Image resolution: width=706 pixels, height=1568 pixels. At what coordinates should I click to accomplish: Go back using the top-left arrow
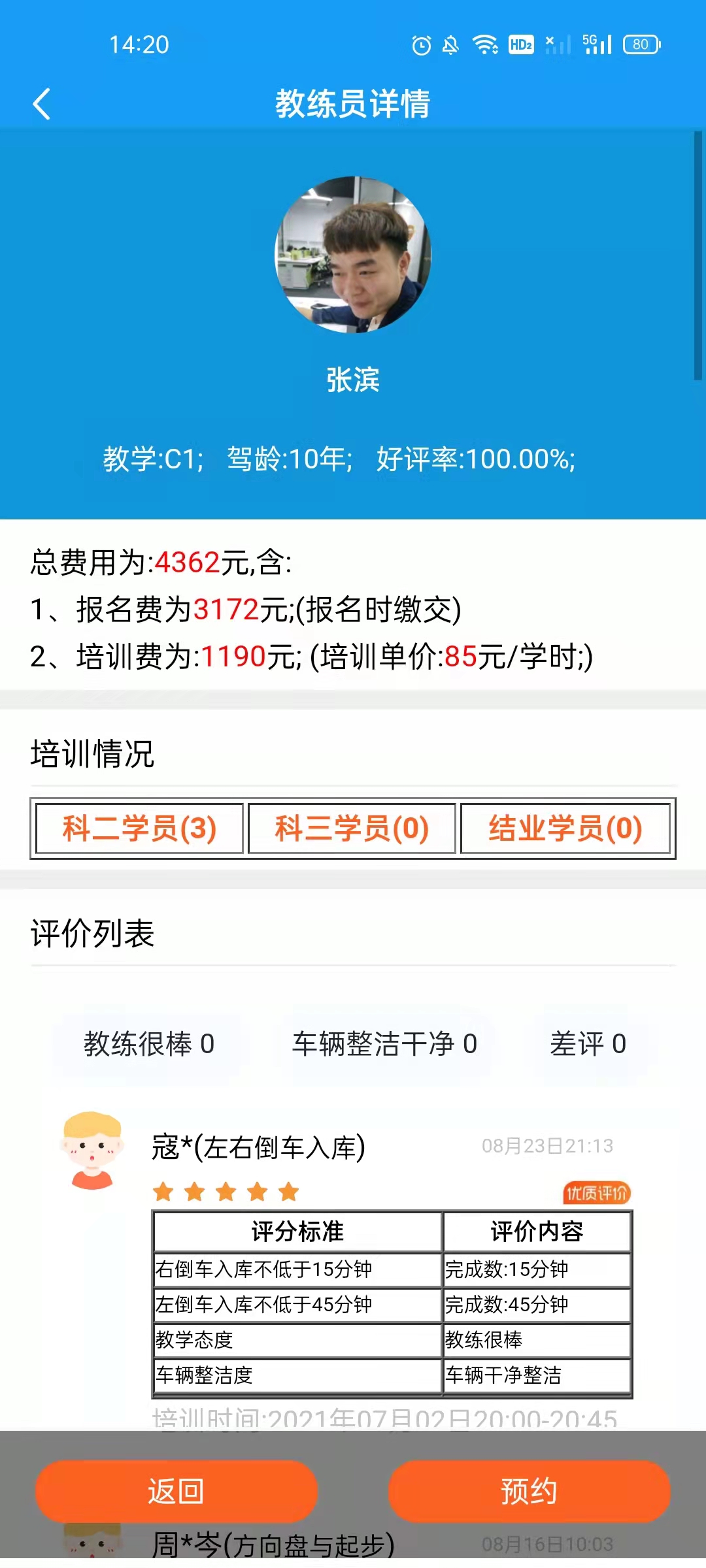coord(42,104)
